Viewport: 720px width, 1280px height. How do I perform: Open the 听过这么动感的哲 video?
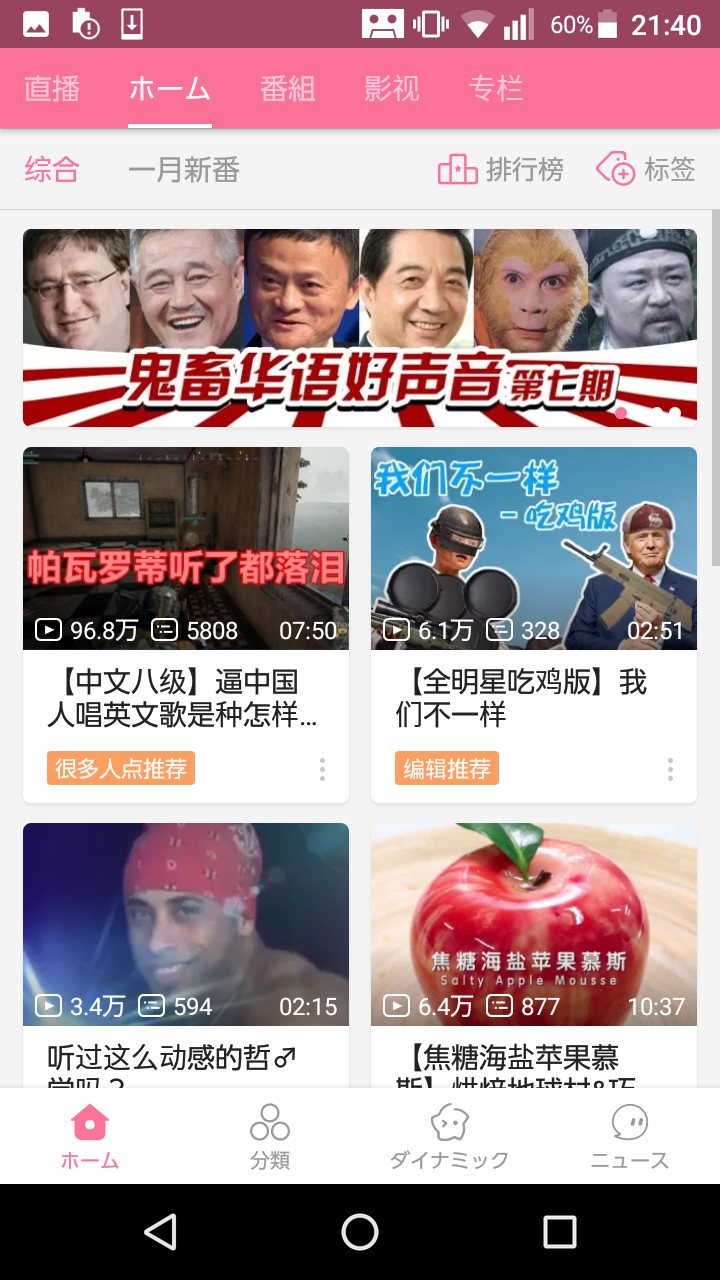(186, 925)
